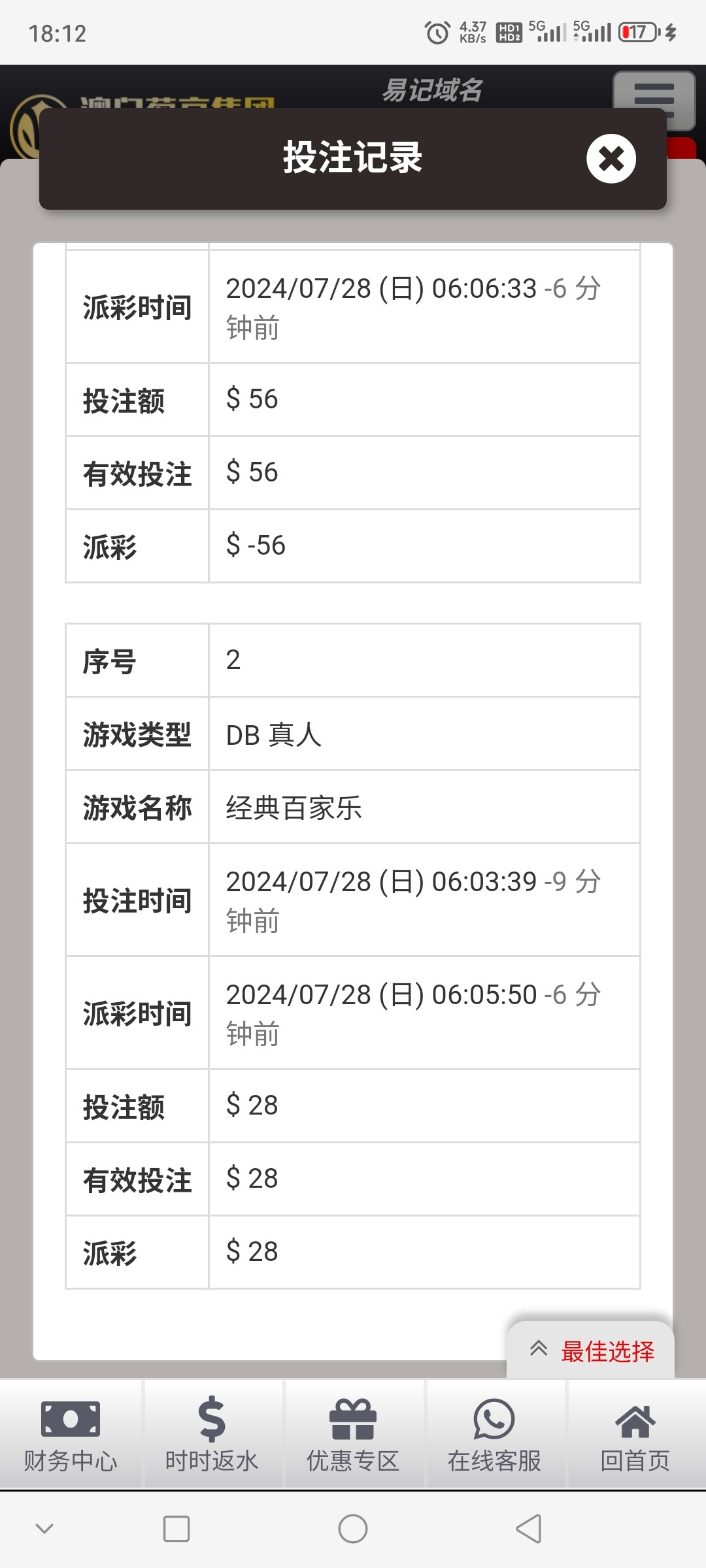Contact 在线客服 support

coord(494,1435)
